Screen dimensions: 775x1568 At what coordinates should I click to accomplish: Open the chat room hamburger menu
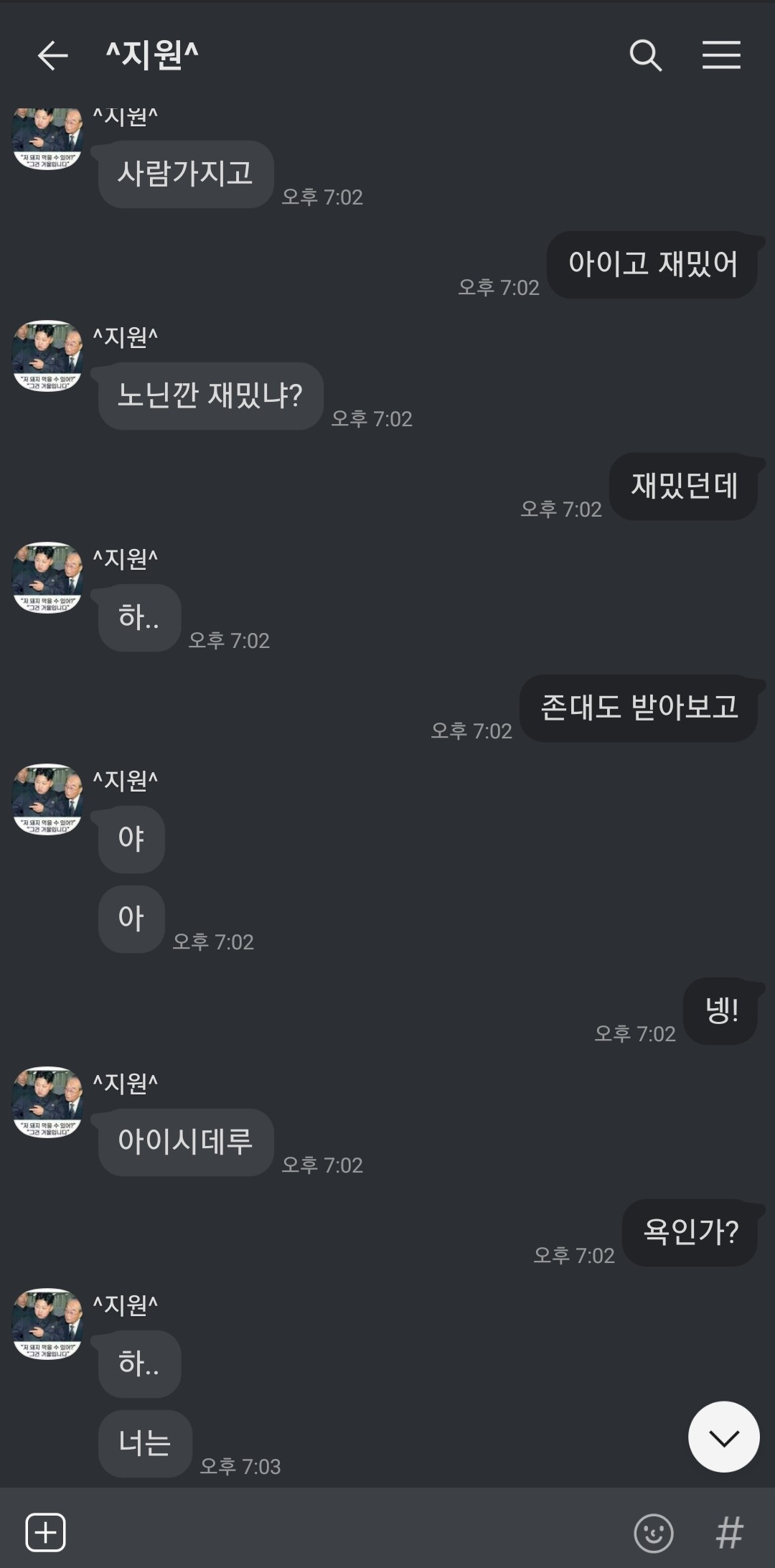pyautogui.click(x=721, y=55)
